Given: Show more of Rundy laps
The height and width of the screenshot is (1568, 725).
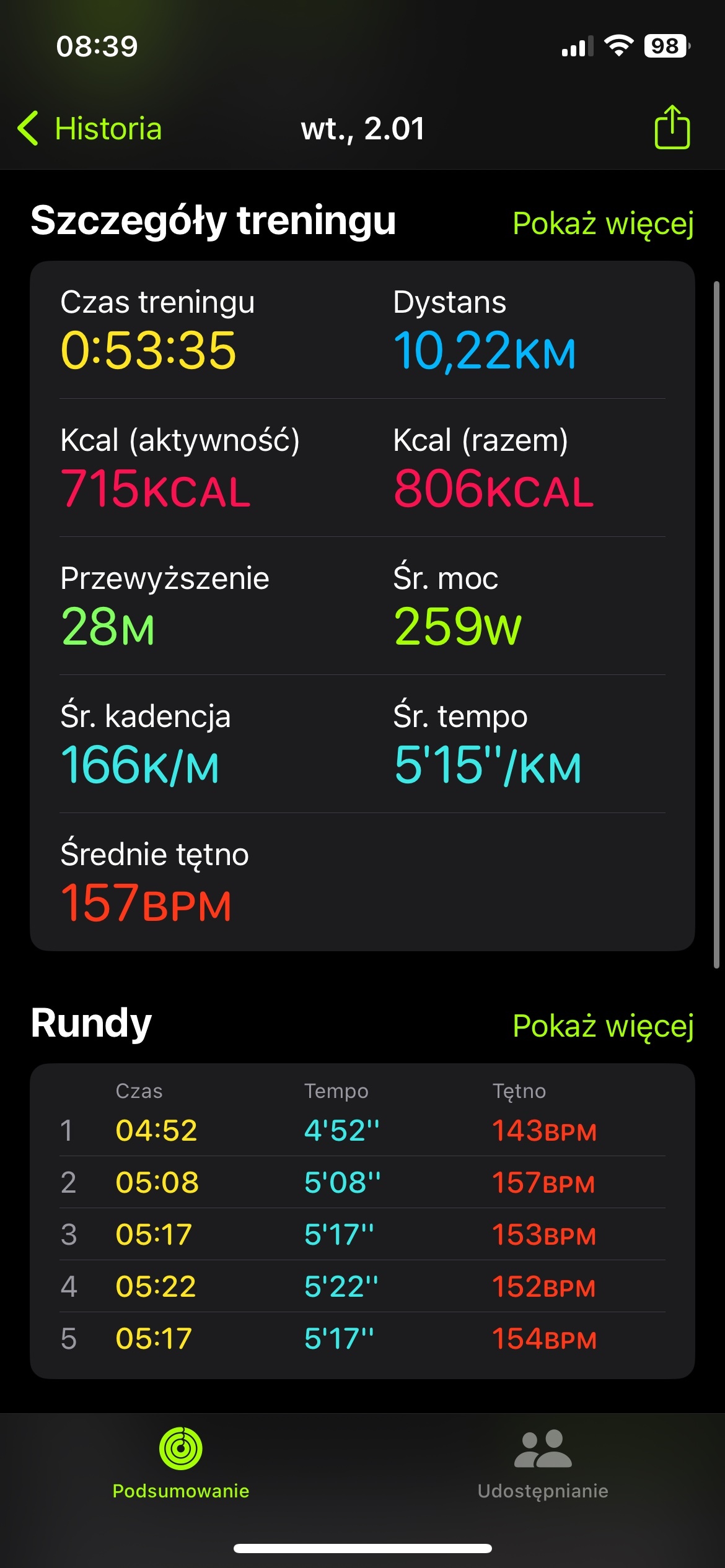Looking at the screenshot, I should click(x=602, y=1026).
